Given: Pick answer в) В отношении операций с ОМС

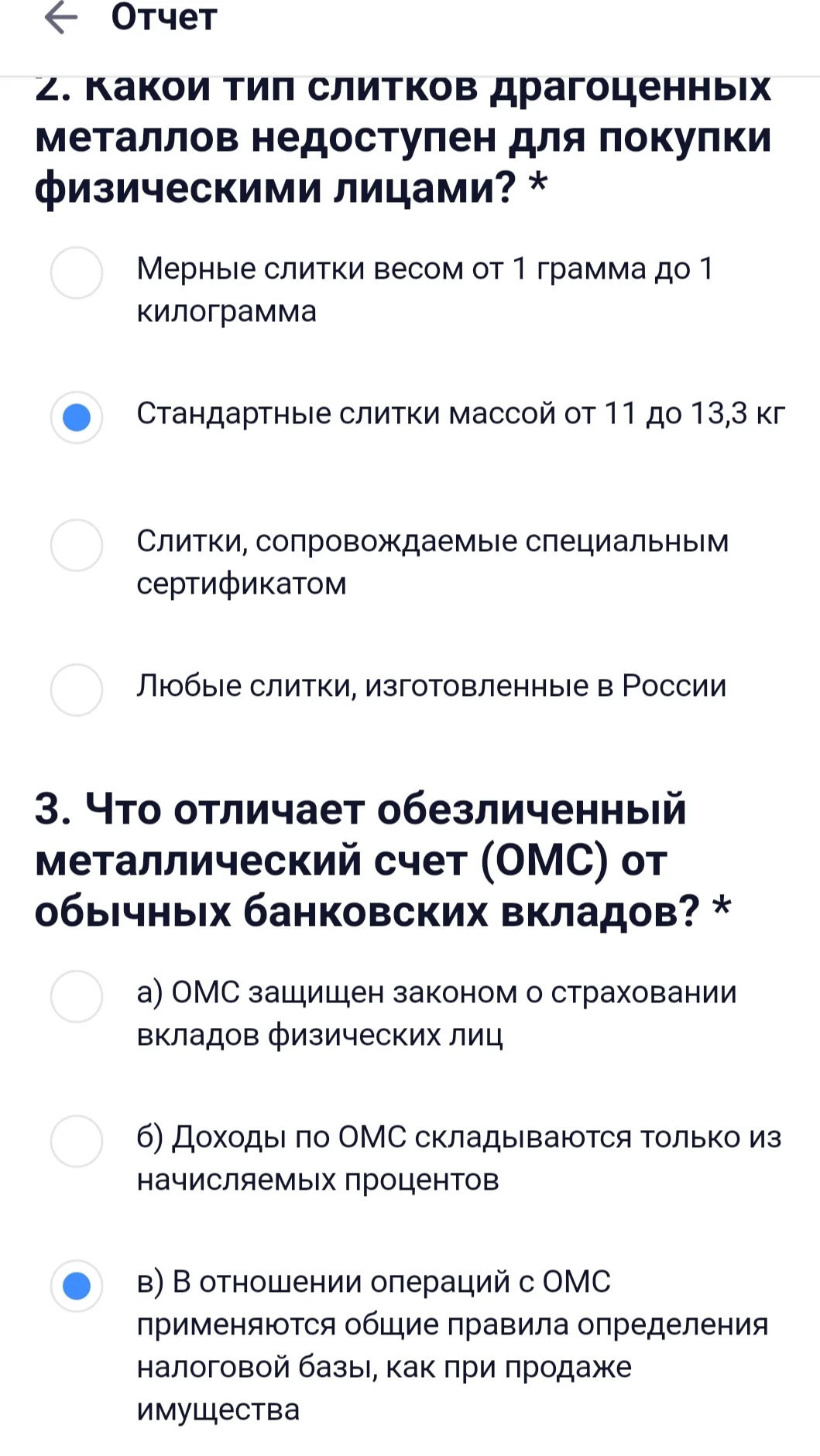Looking at the screenshot, I should coord(77,1286).
